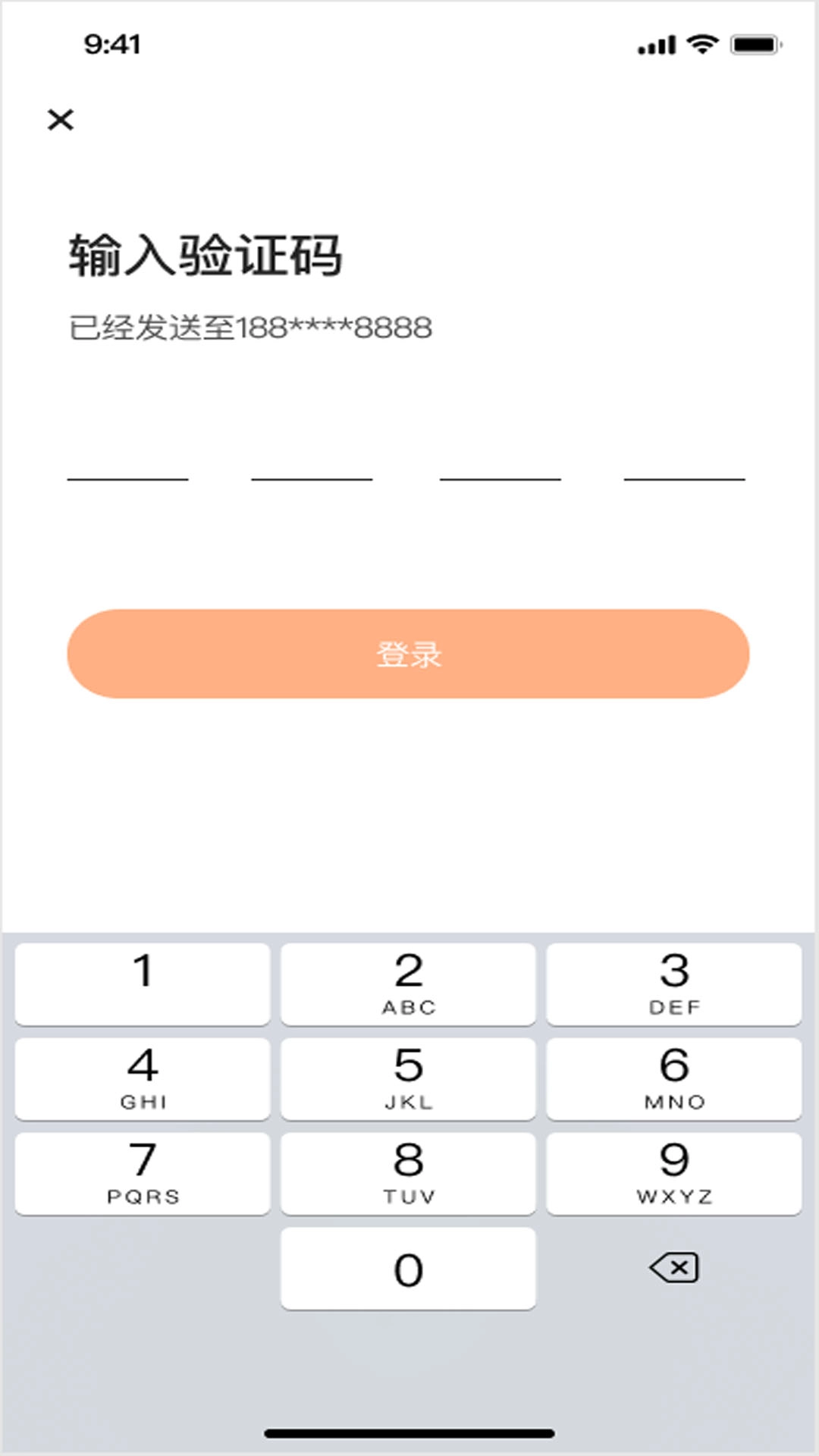Tap the number 9 WXYZ key
819x1456 pixels.
[x=674, y=1174]
